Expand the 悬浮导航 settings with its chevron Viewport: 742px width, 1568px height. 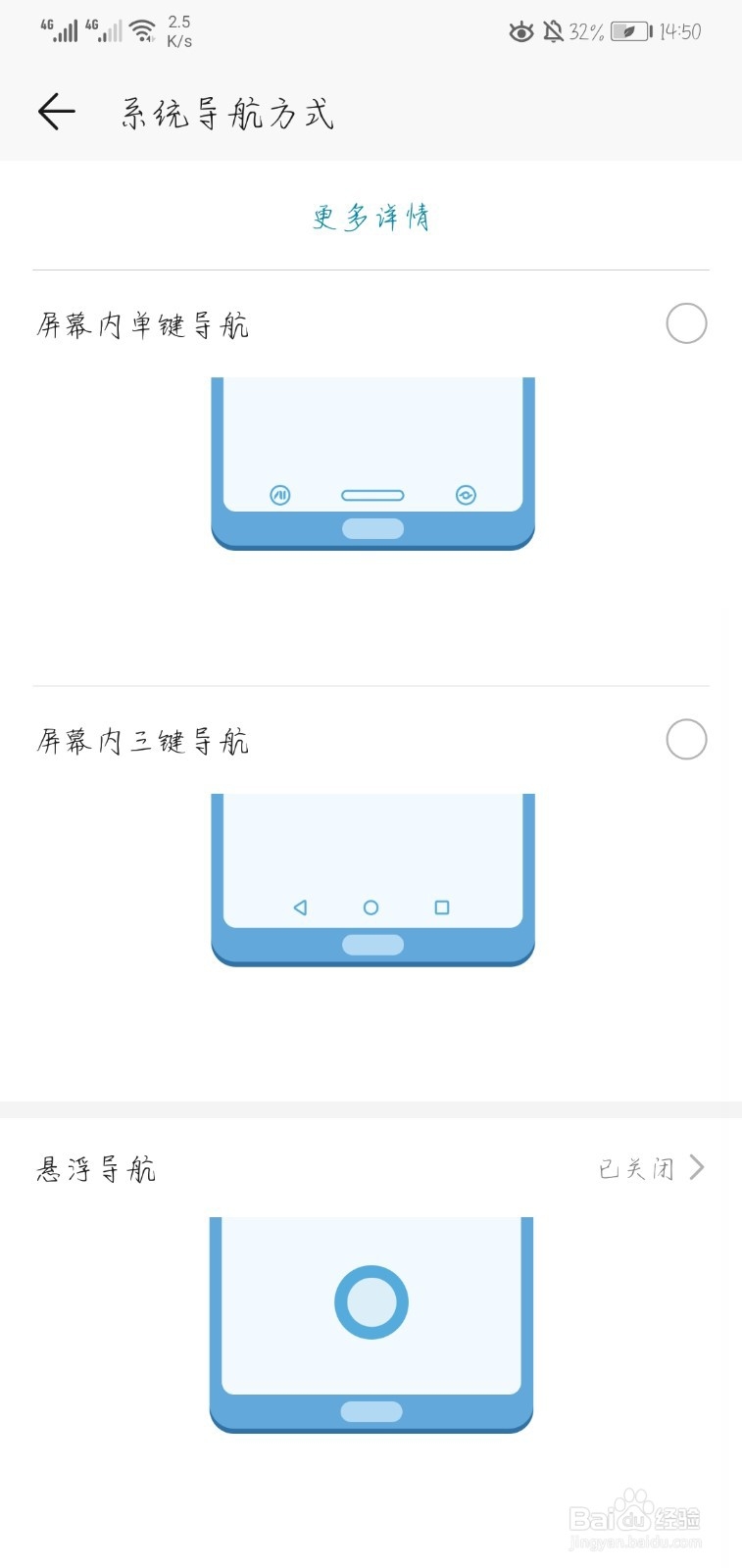click(x=698, y=1167)
